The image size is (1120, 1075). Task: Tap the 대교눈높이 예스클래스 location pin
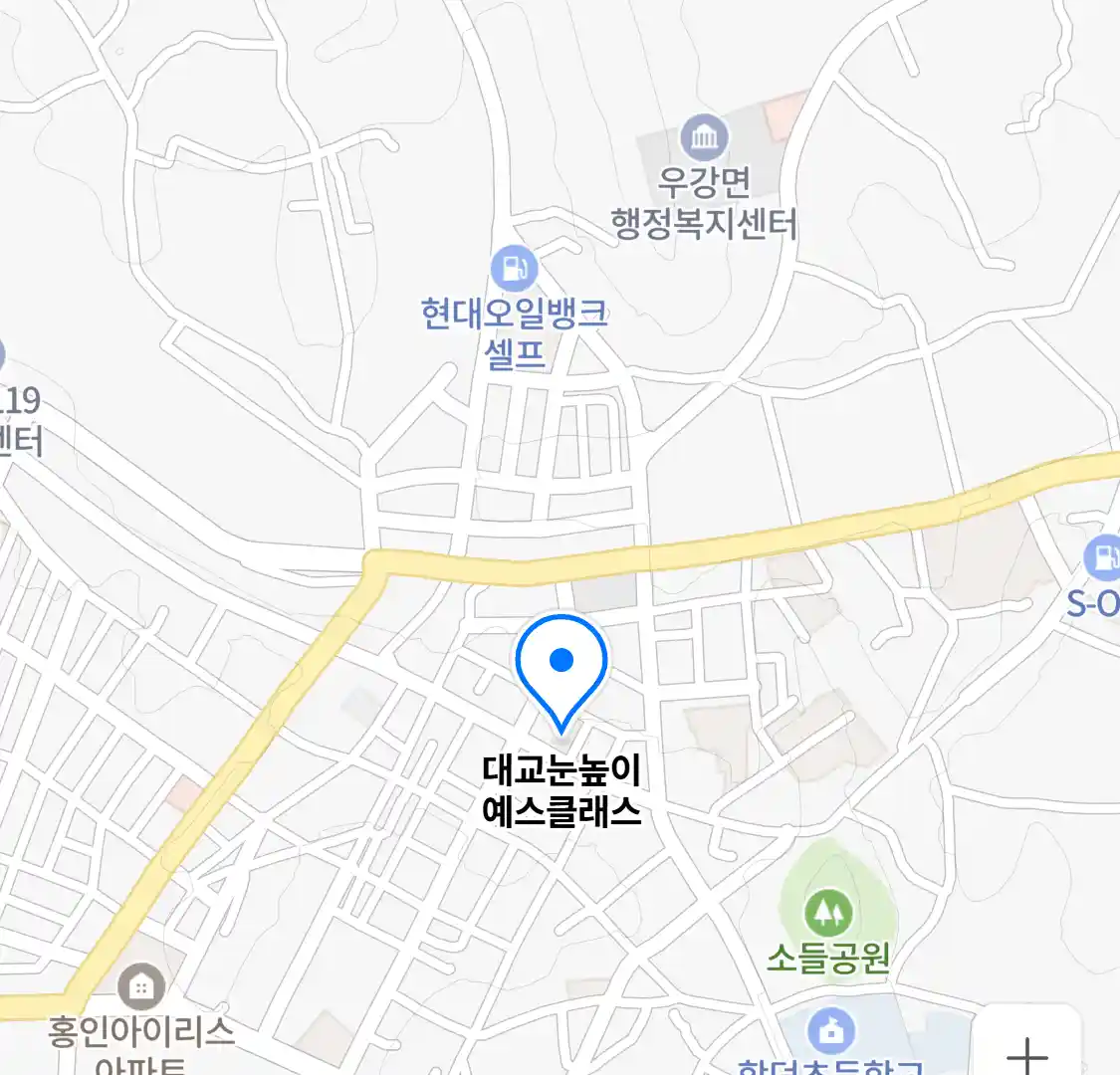pos(561,667)
